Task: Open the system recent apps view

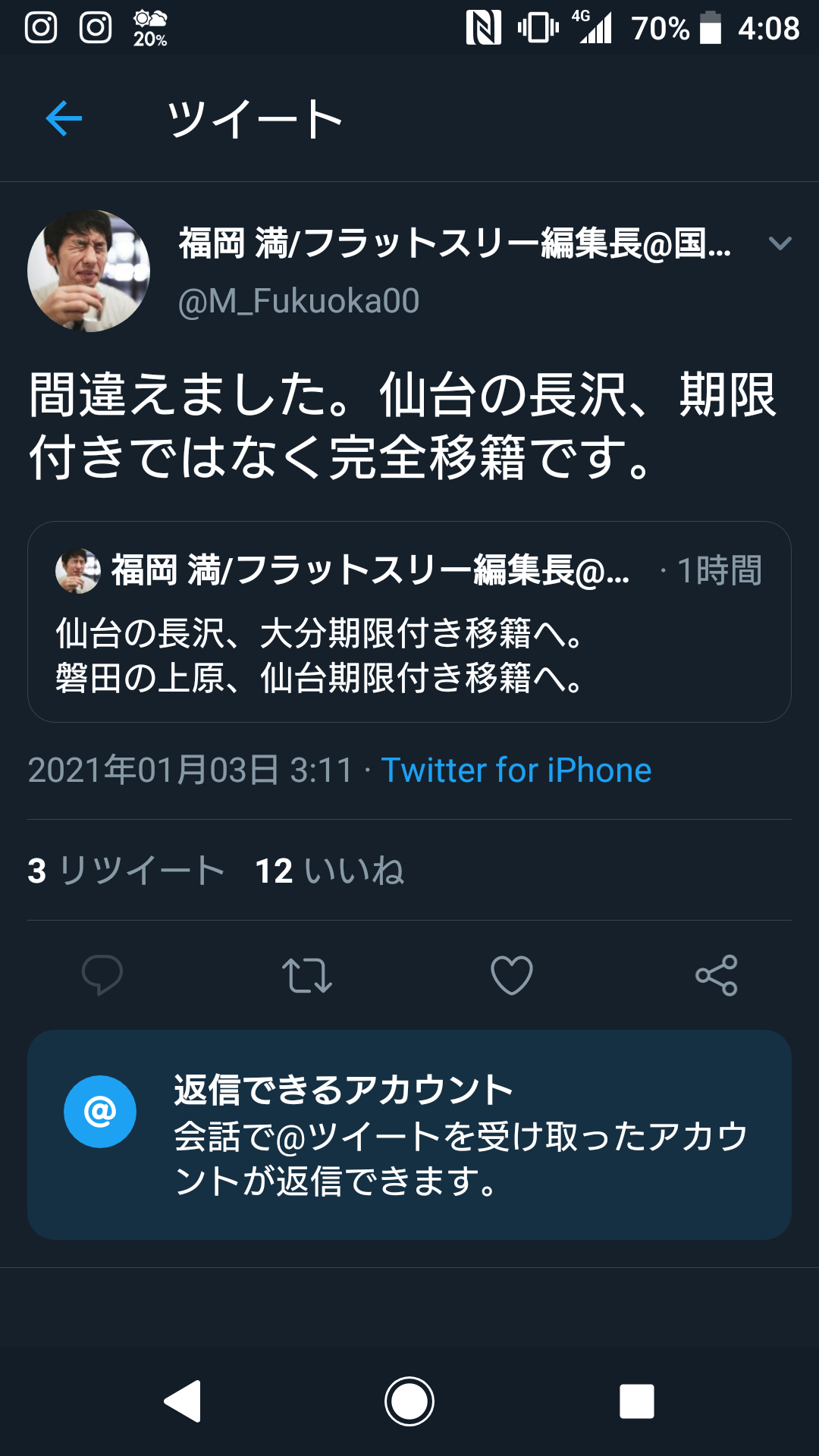Action: coord(637,1401)
